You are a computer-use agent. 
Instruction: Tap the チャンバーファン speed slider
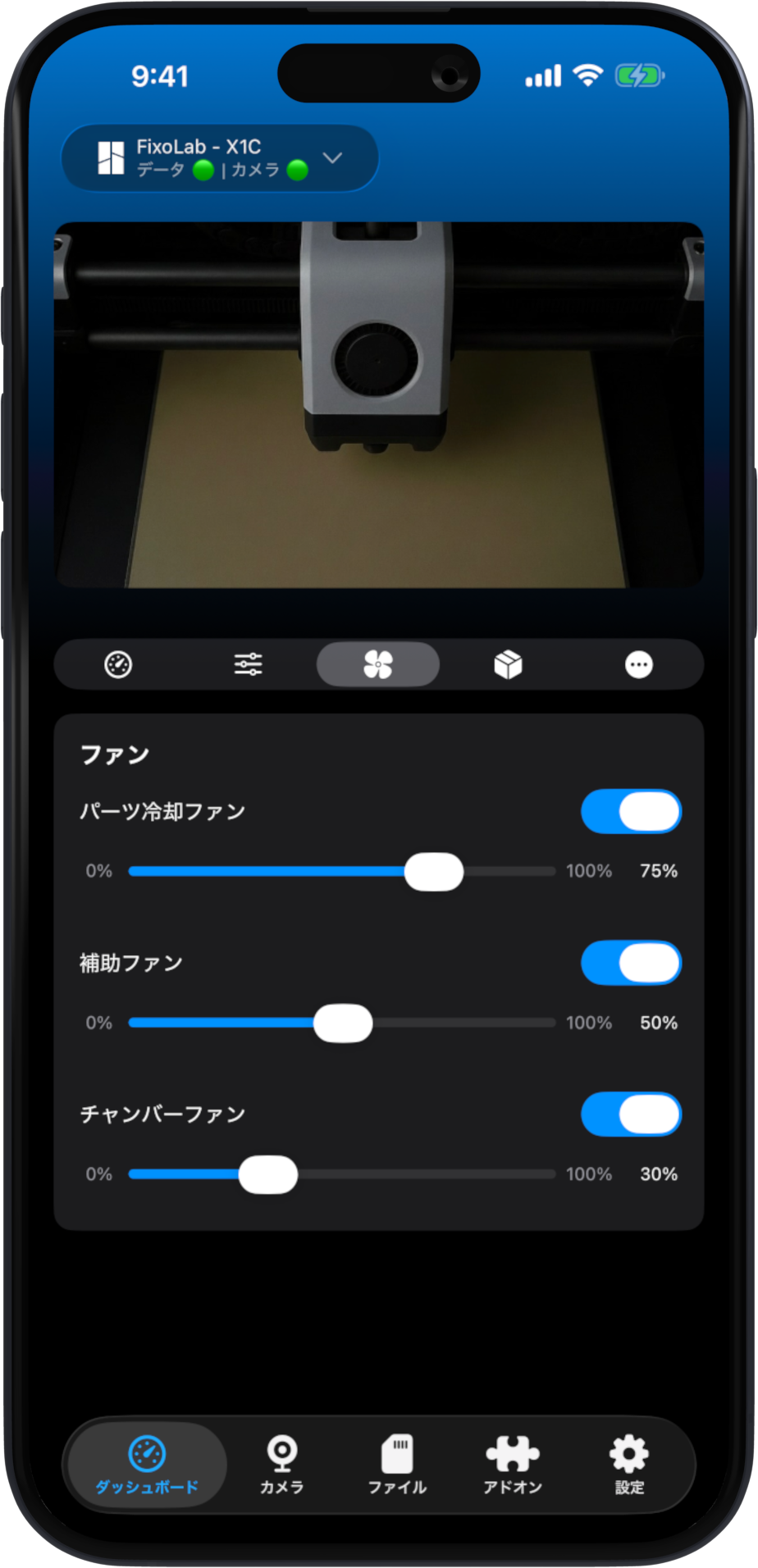(342, 1174)
